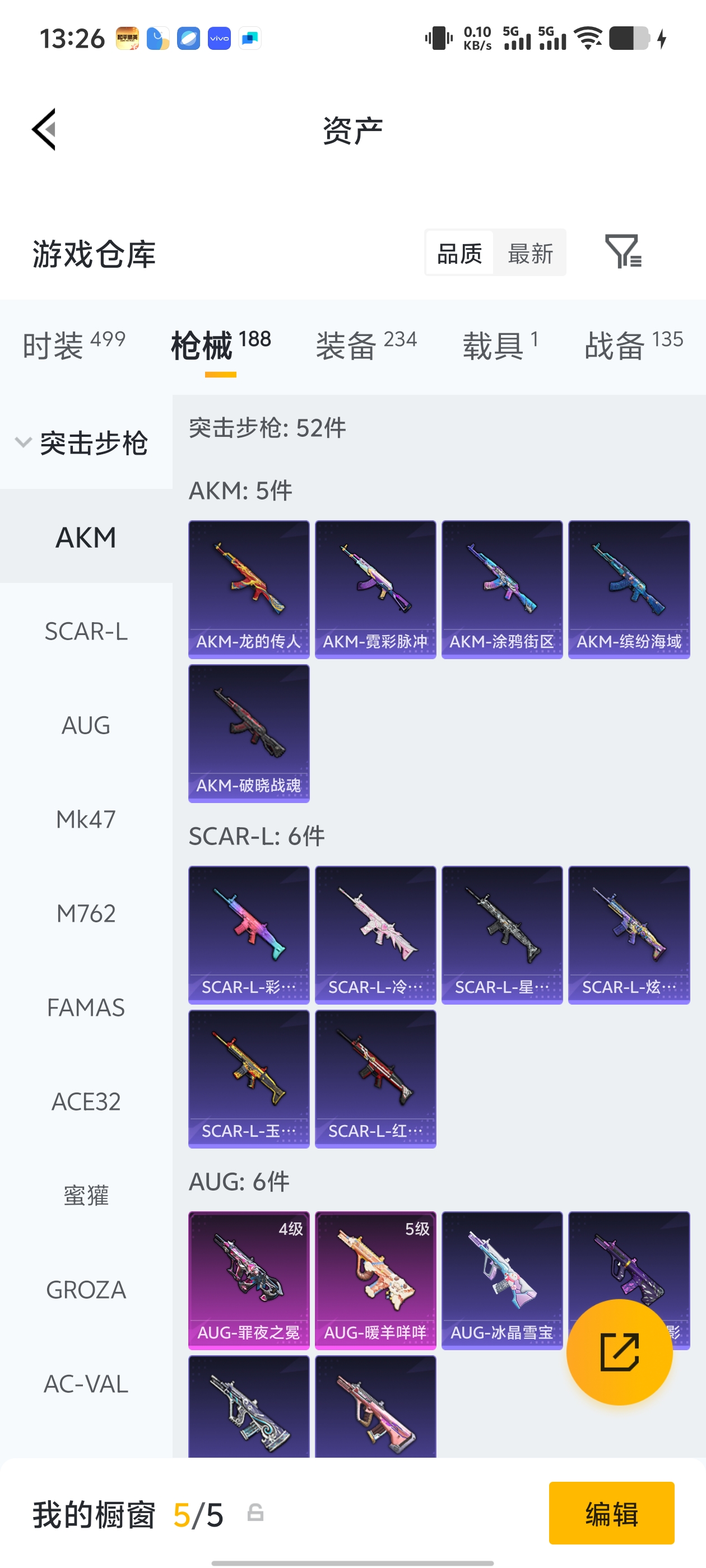Select 品质 sorting option
706x1568 pixels.
tap(461, 253)
